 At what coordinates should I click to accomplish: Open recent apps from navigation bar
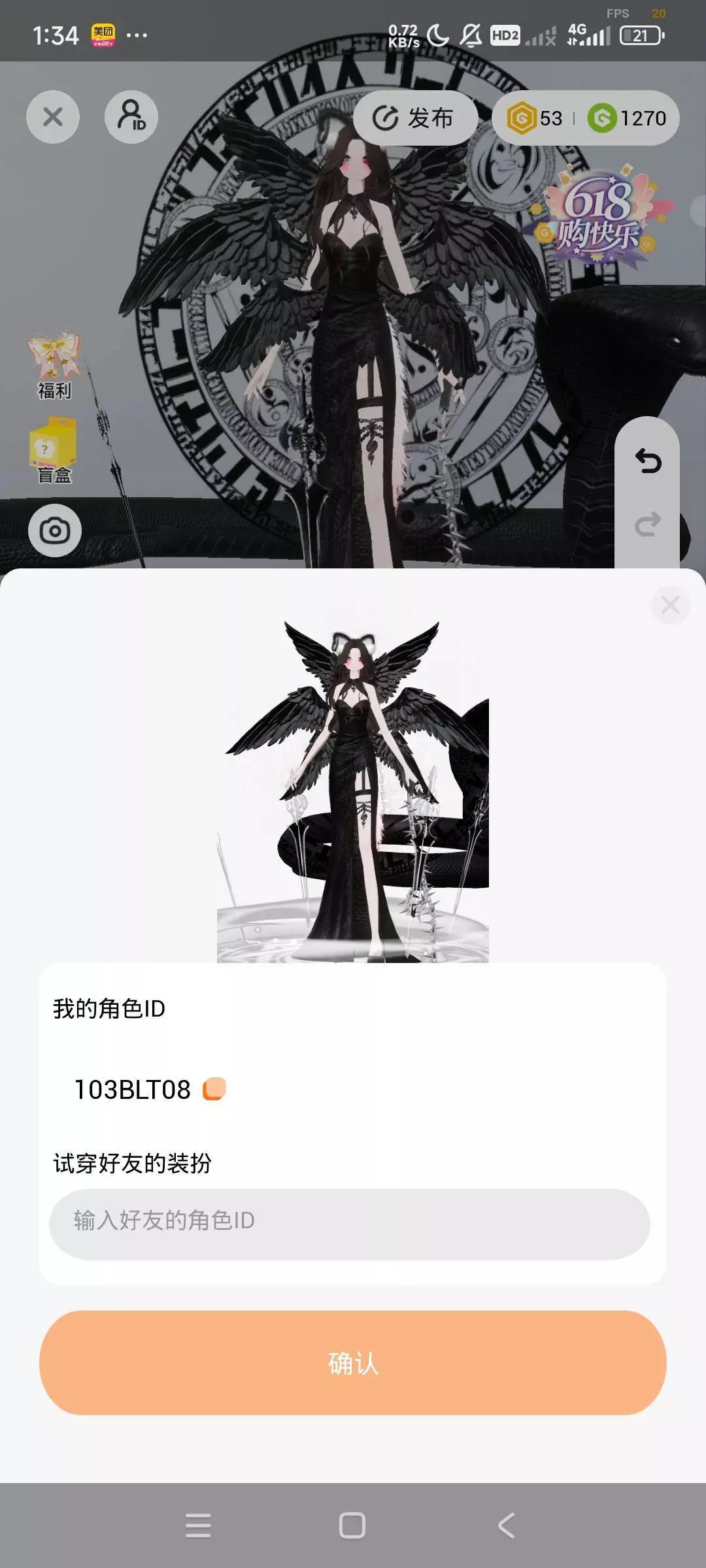[x=198, y=1526]
